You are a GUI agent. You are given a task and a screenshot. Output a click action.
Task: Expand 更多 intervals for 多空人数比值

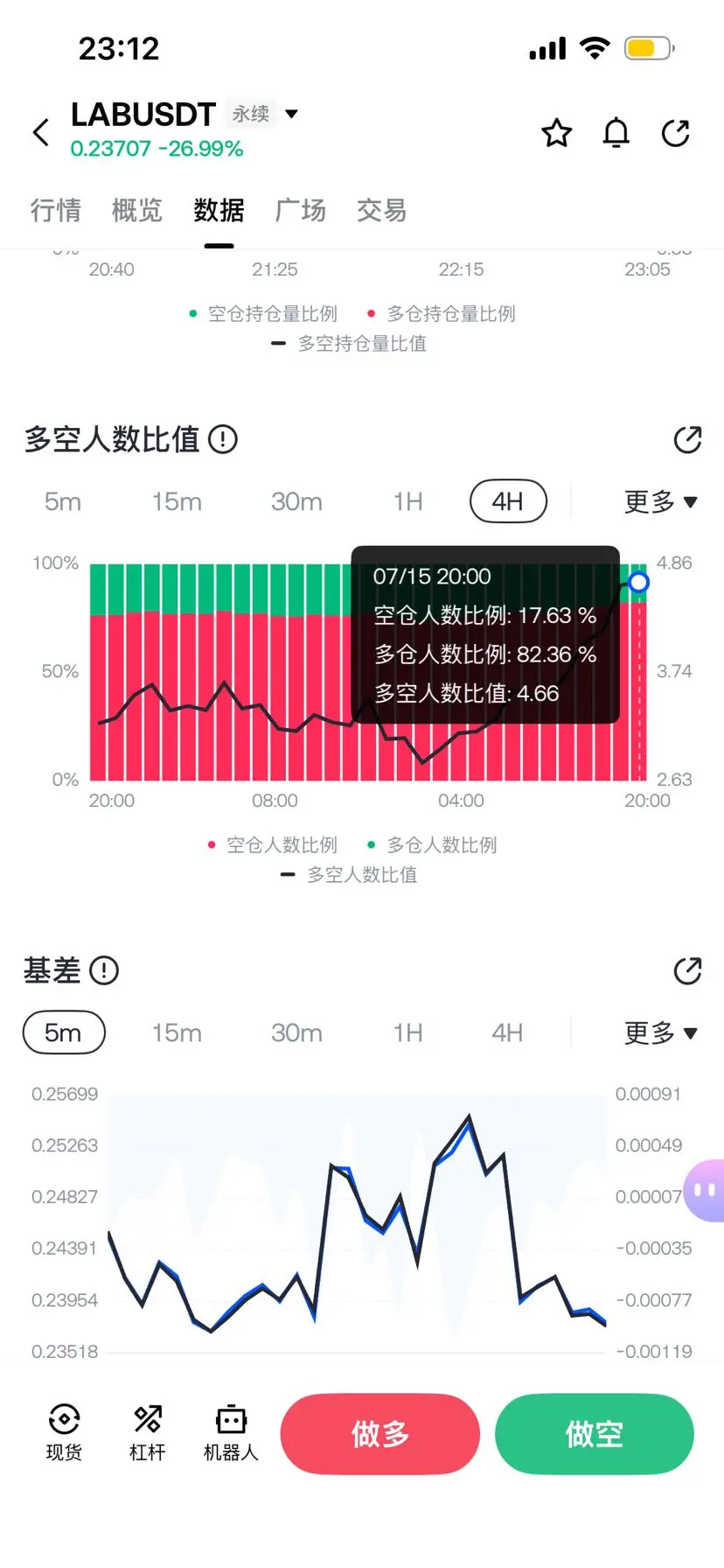click(x=661, y=501)
